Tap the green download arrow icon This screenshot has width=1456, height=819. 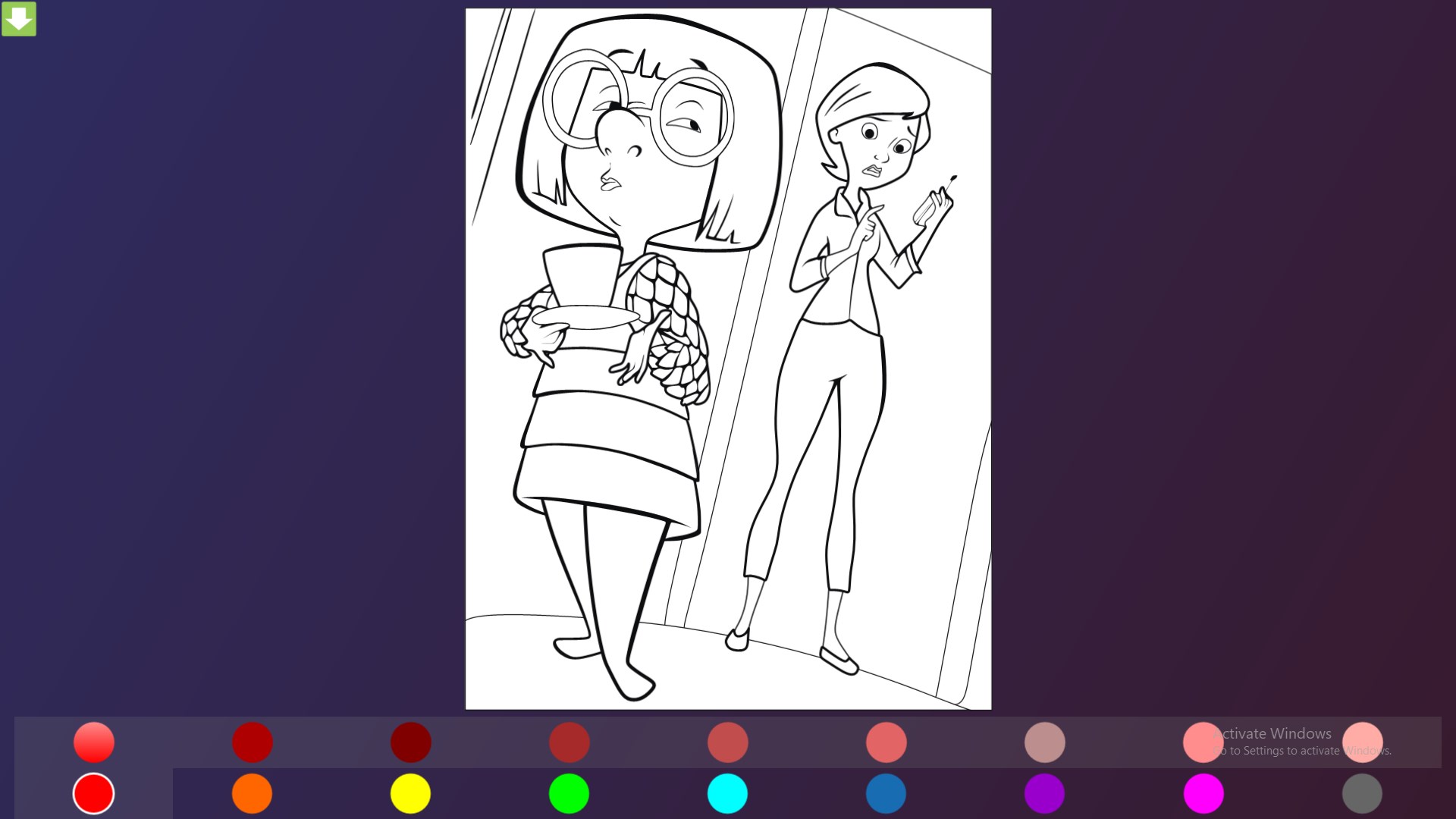[x=19, y=19]
